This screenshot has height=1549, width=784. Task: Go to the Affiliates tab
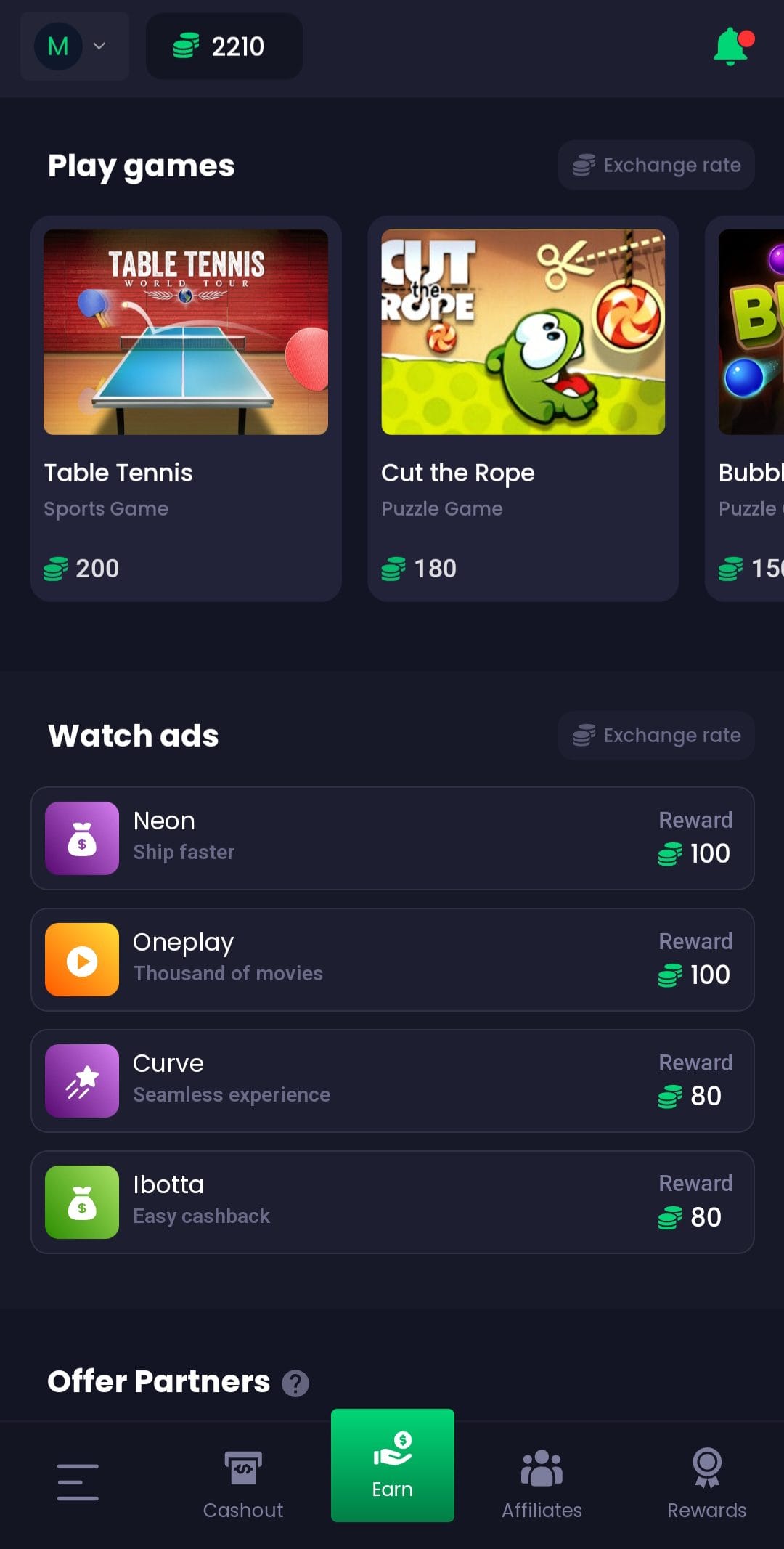542,1485
